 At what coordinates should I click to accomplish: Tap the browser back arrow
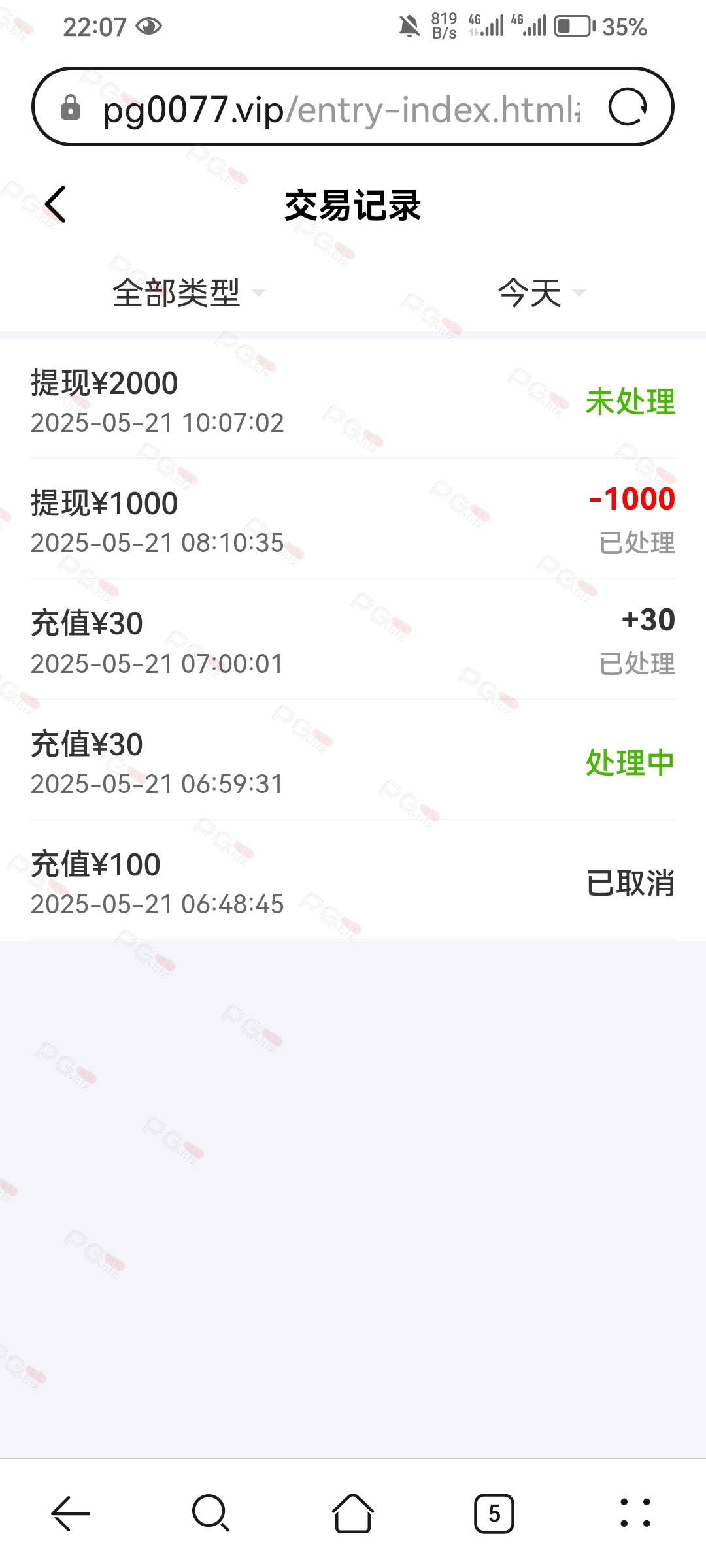pos(70,1512)
